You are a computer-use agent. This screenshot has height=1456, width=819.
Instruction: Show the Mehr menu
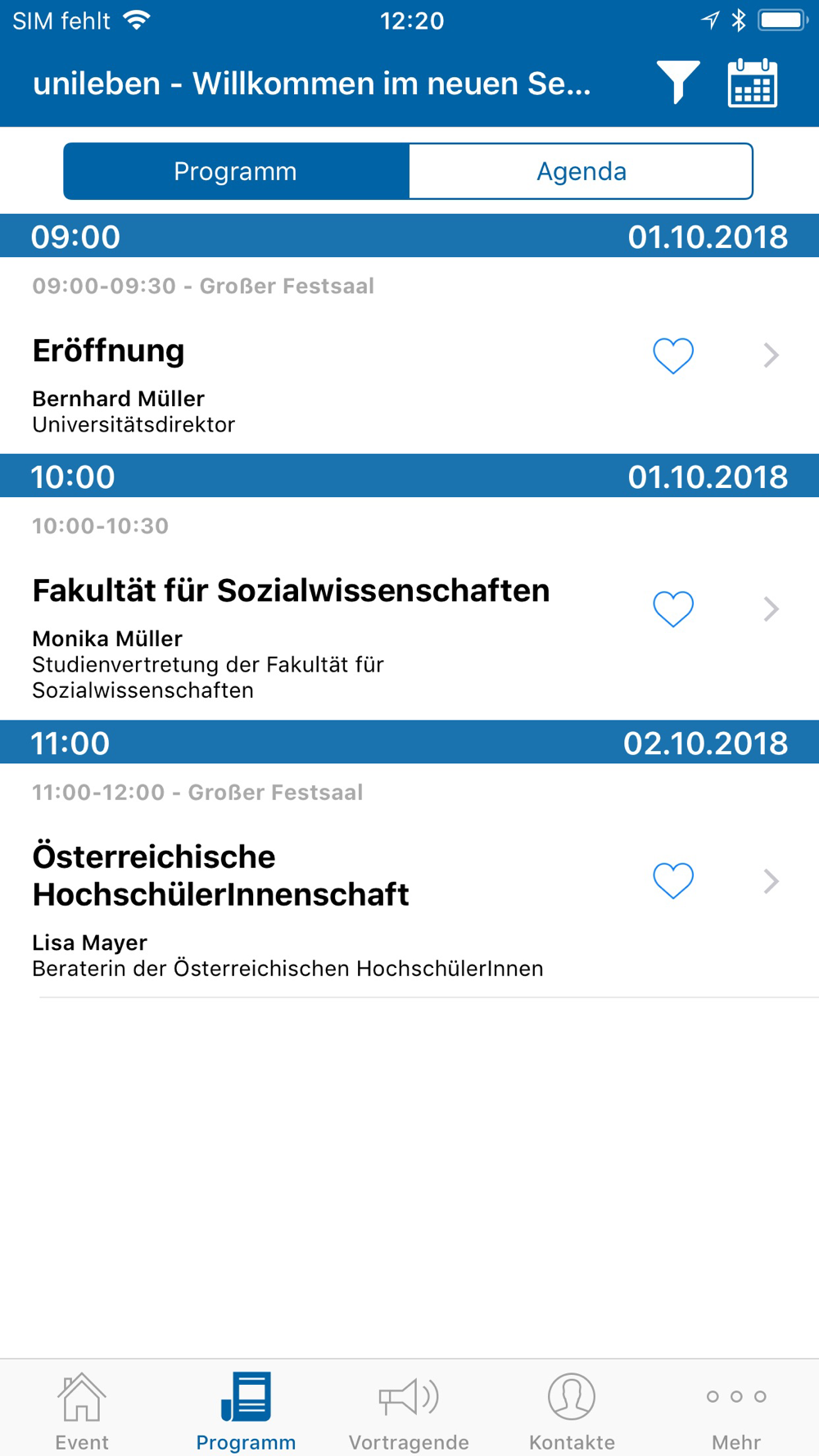[x=735, y=1410]
